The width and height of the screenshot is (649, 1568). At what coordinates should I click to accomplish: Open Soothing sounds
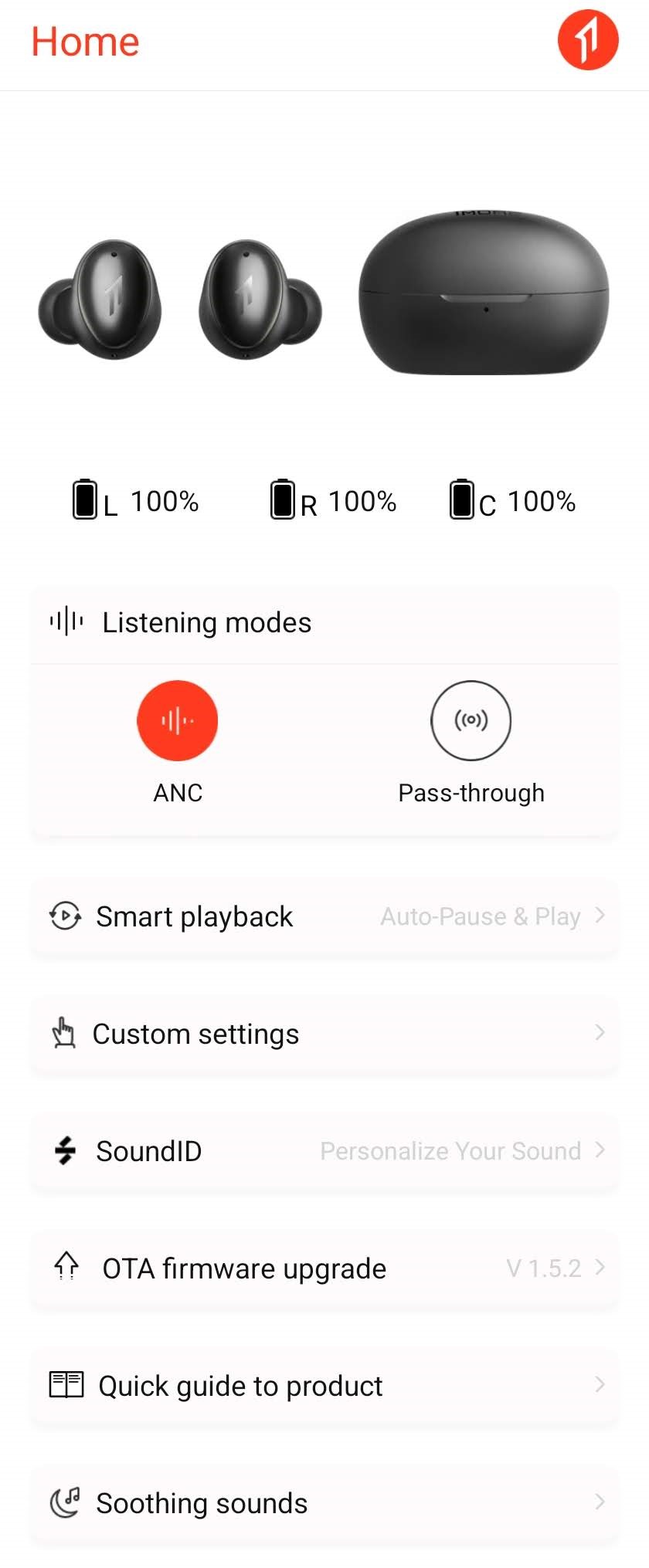pos(324,1503)
